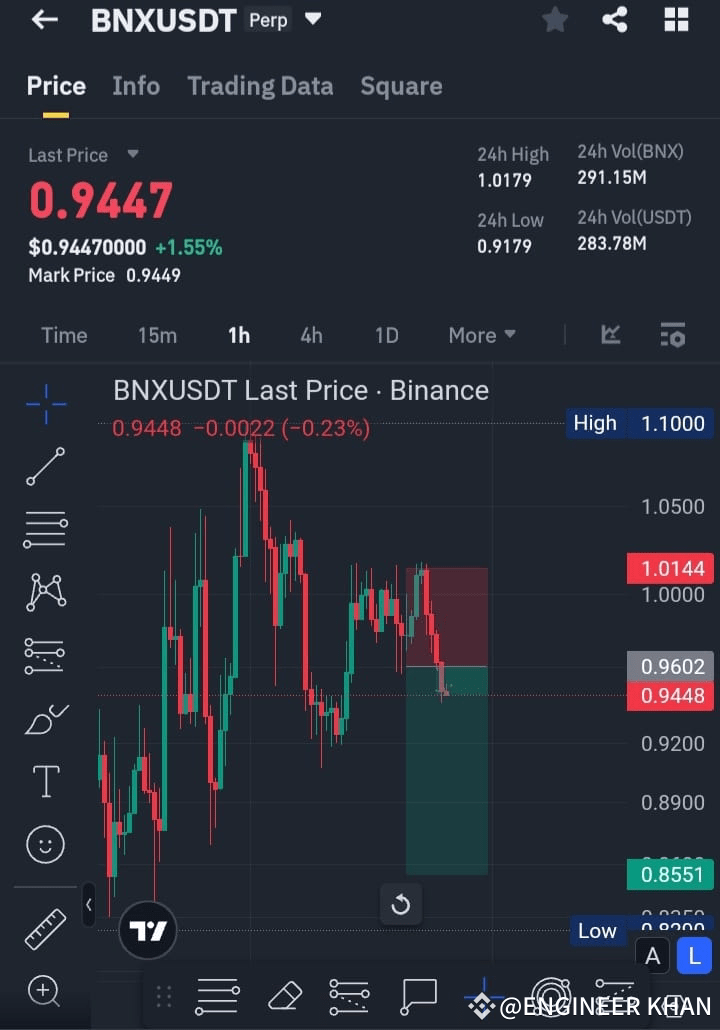The height and width of the screenshot is (1030, 720).
Task: Activate the zoom-in magnifier tool
Action: click(44, 992)
